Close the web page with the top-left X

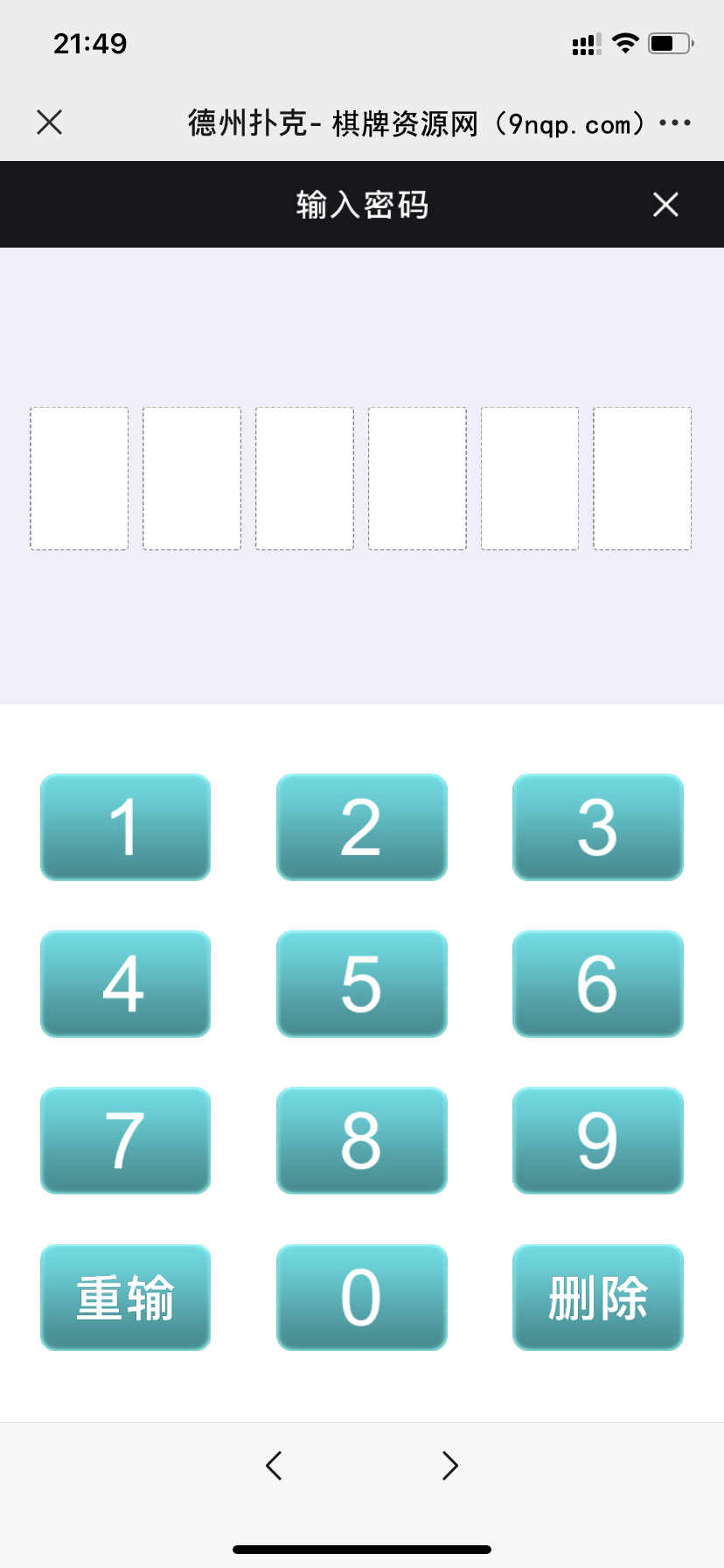click(50, 122)
